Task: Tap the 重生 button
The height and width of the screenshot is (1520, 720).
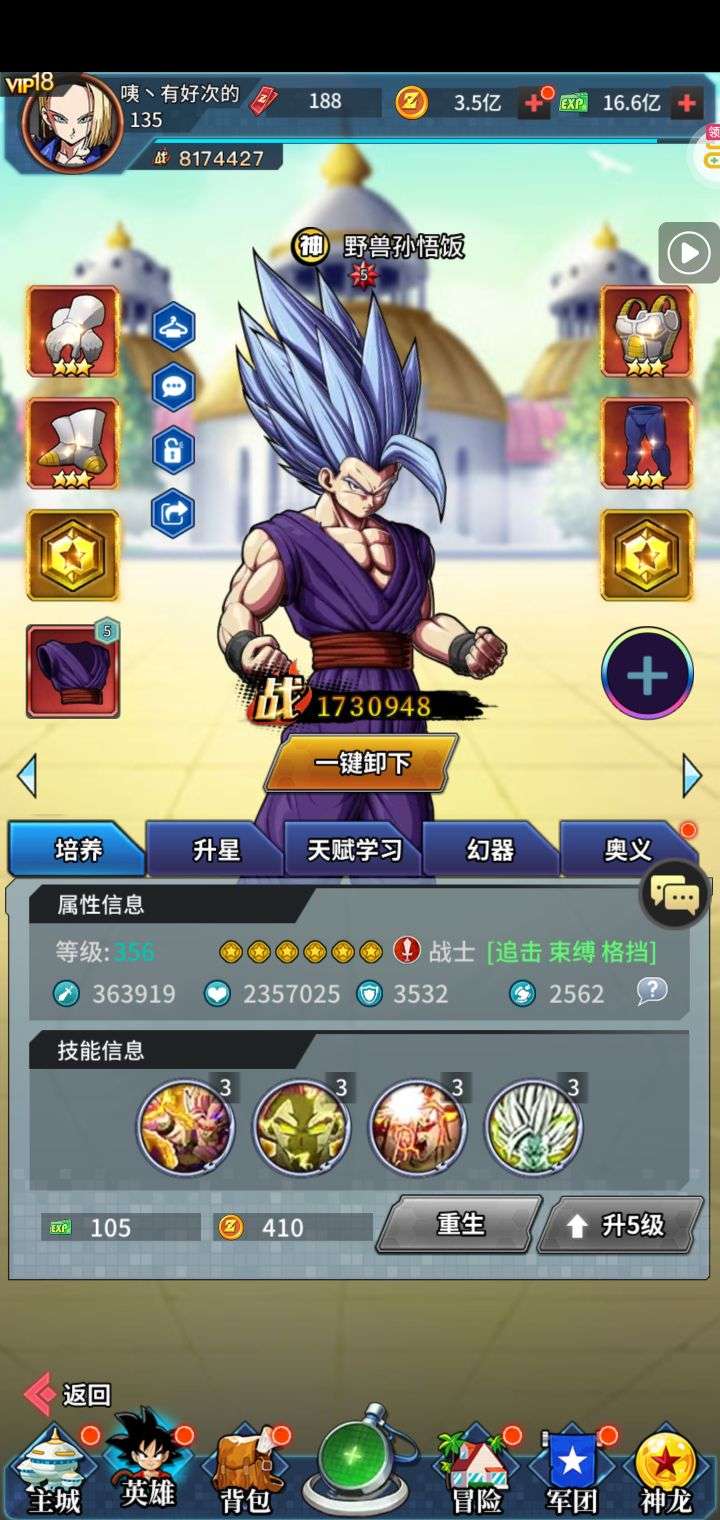Action: click(x=459, y=1224)
